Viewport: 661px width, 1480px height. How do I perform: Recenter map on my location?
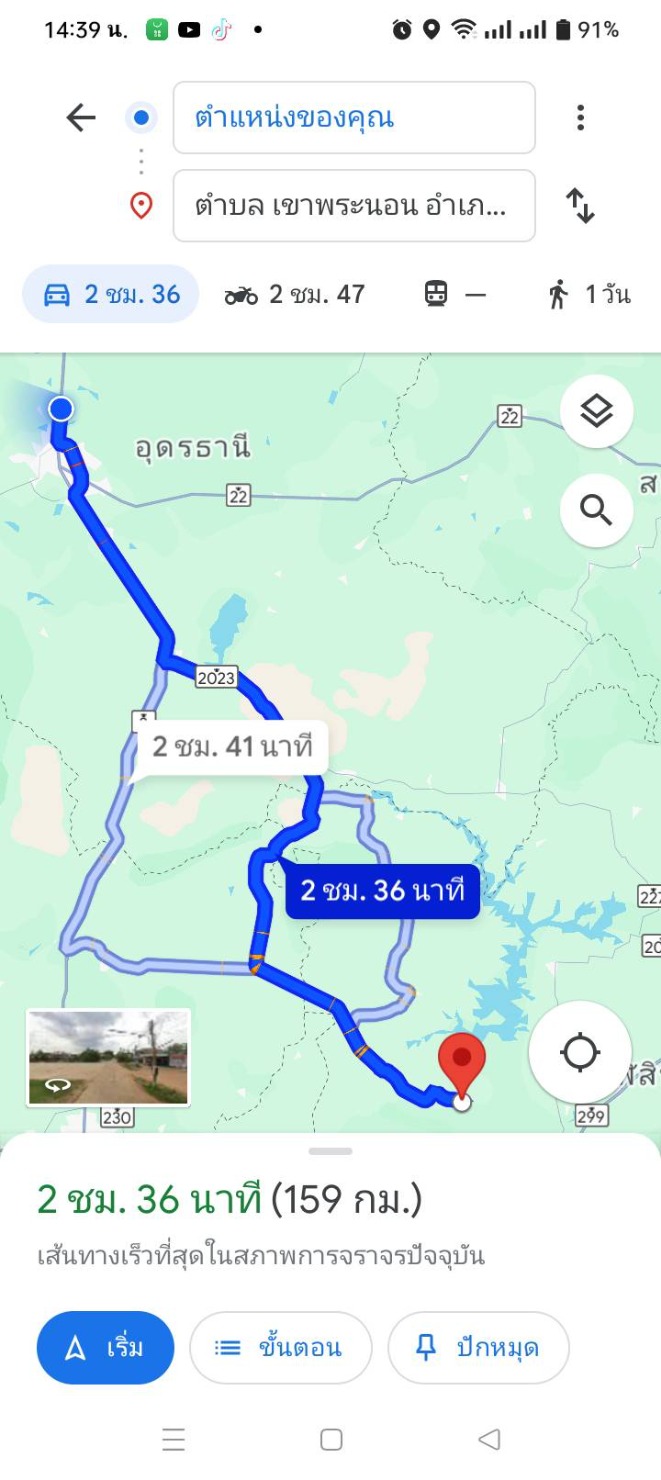click(580, 1053)
